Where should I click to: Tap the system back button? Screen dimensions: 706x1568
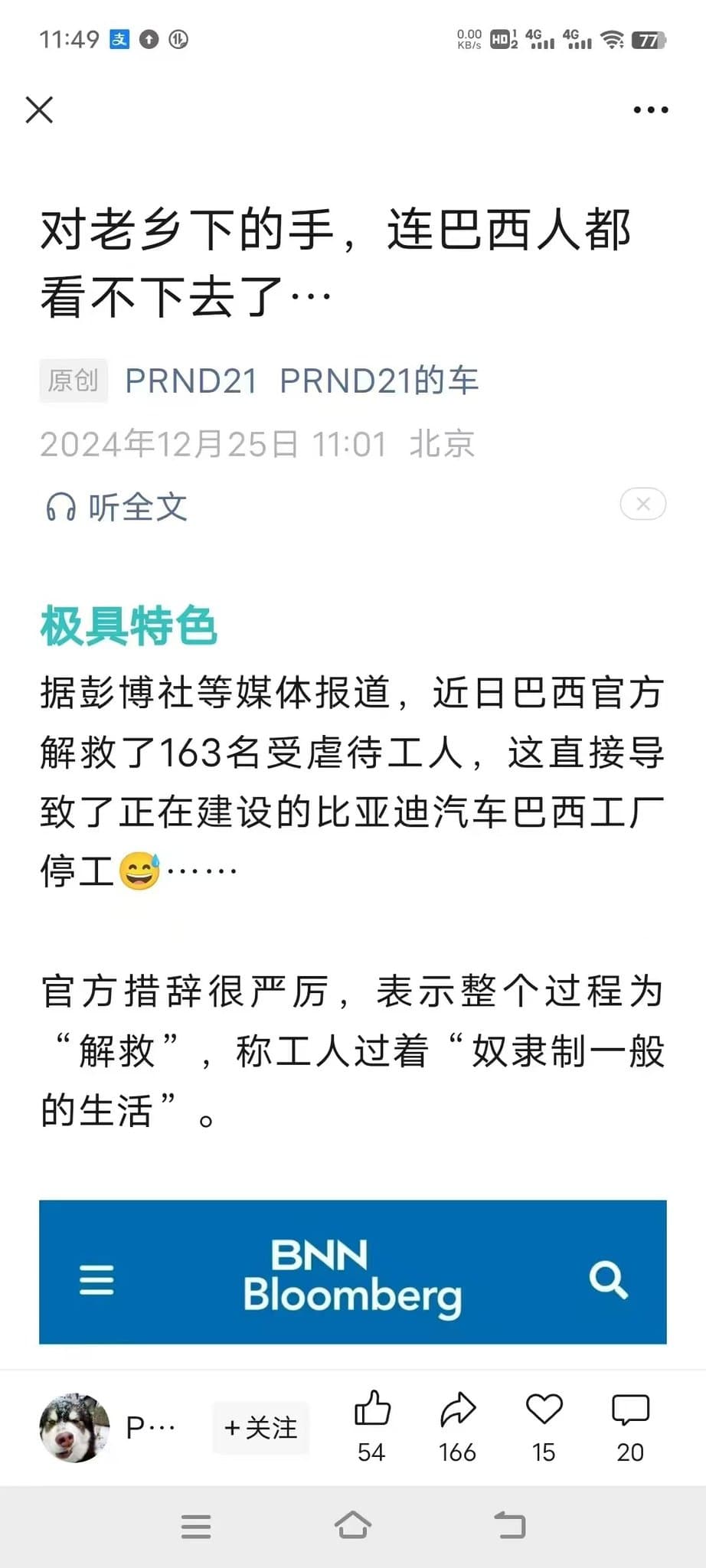point(510,1525)
